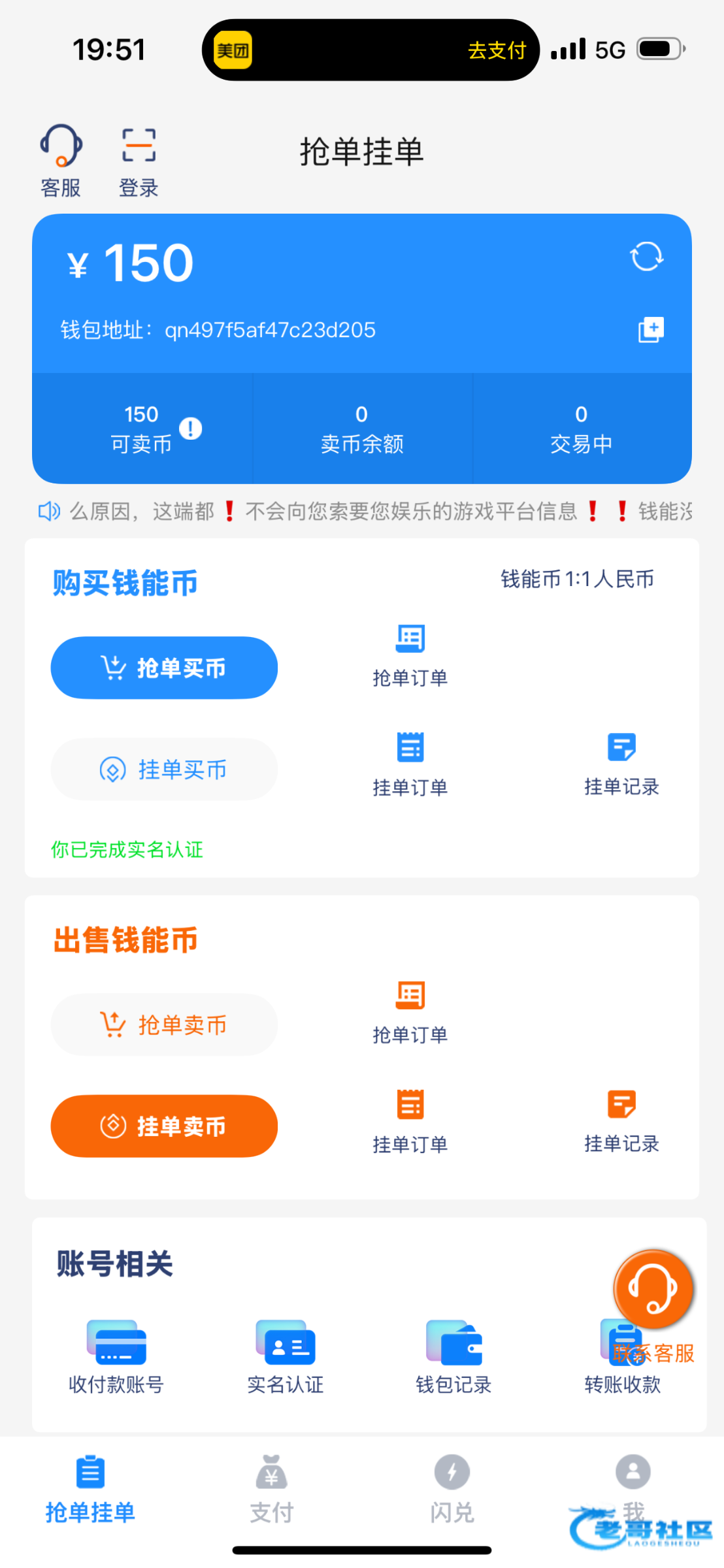This screenshot has height=1568, width=724.
Task: Tap the 登录 scan icon
Action: click(139, 161)
